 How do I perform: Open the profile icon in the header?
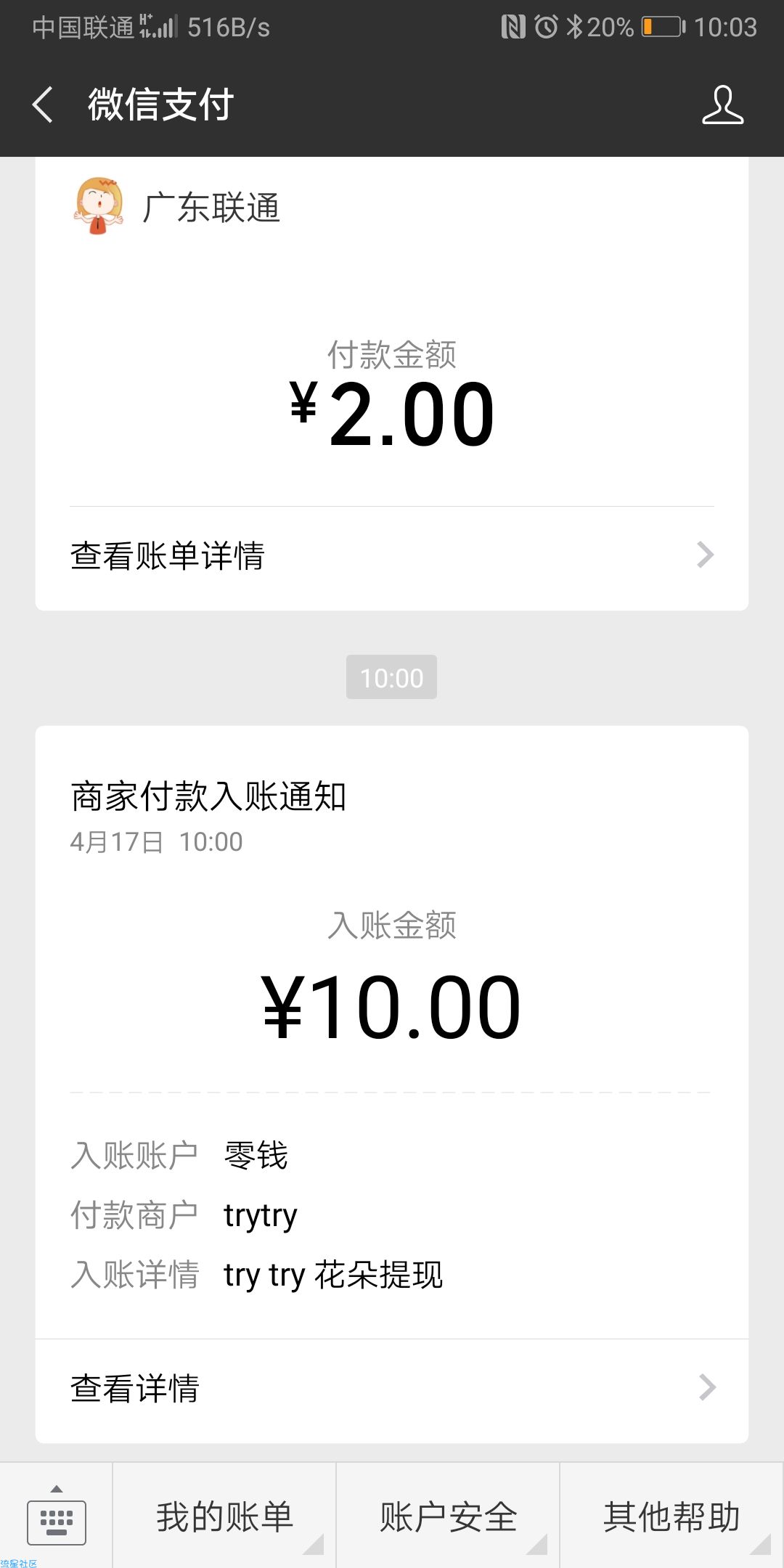[x=722, y=105]
